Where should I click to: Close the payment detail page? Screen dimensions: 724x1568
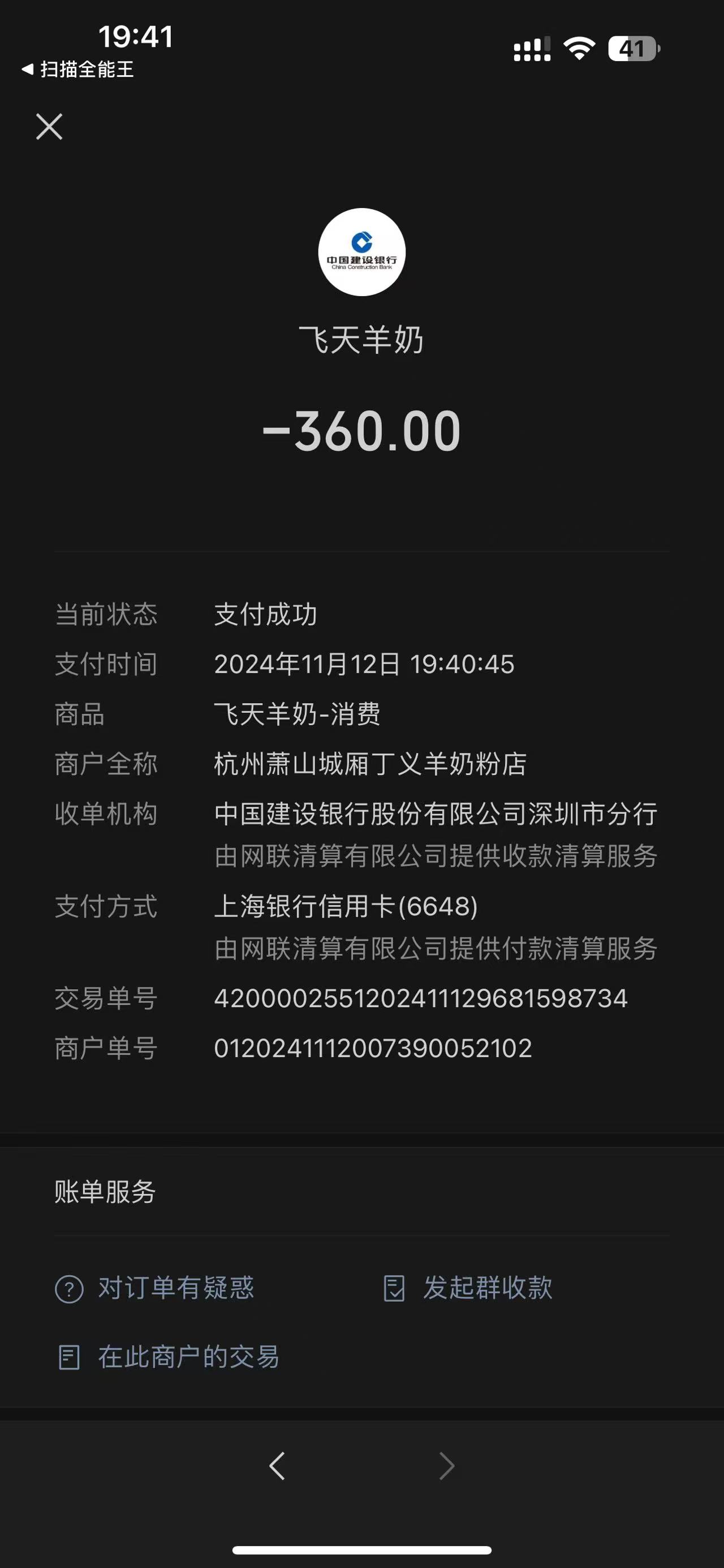(x=49, y=127)
